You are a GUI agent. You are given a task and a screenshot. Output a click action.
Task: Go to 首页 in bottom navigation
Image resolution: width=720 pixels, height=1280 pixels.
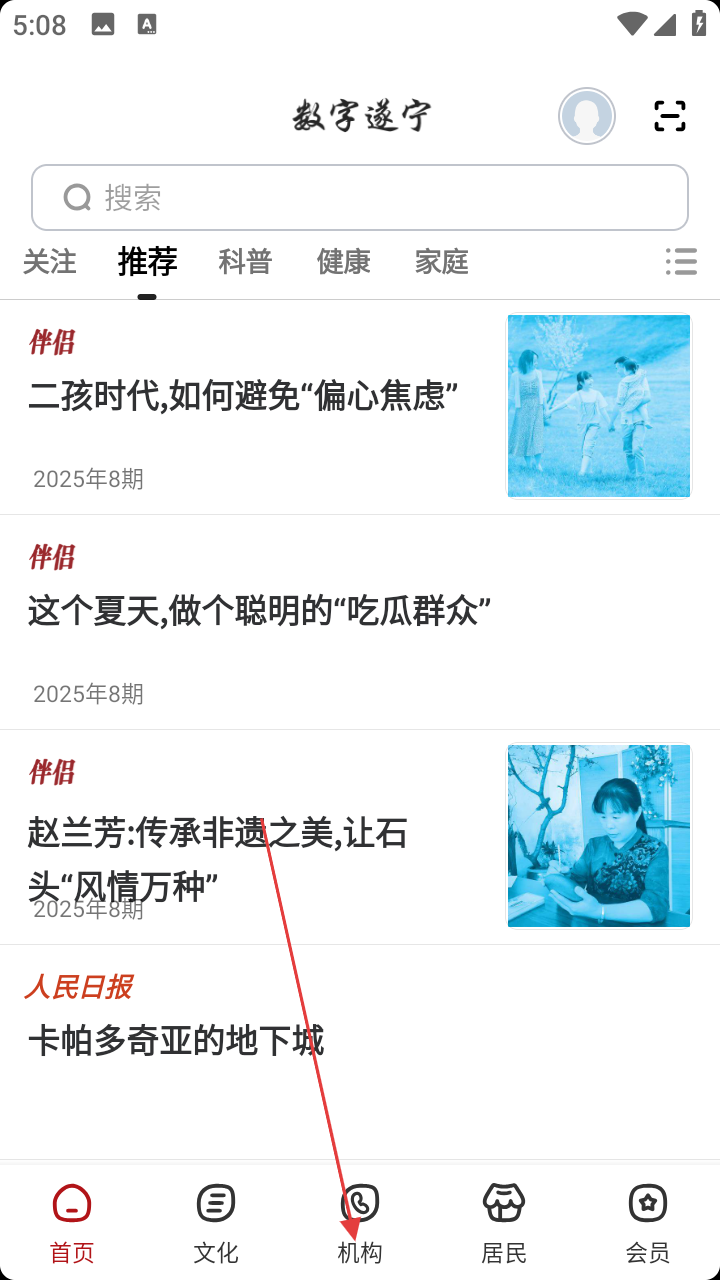(72, 1222)
